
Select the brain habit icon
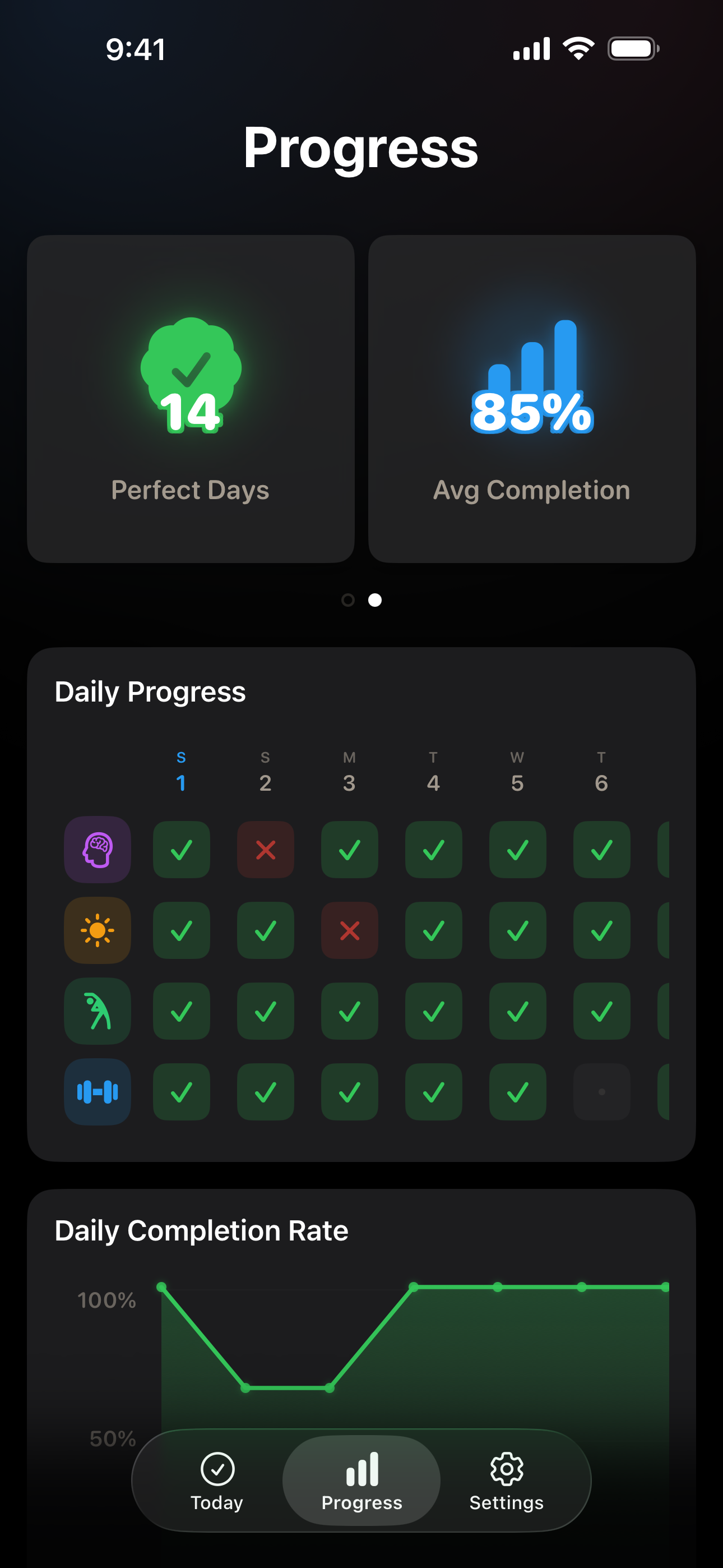(x=98, y=850)
